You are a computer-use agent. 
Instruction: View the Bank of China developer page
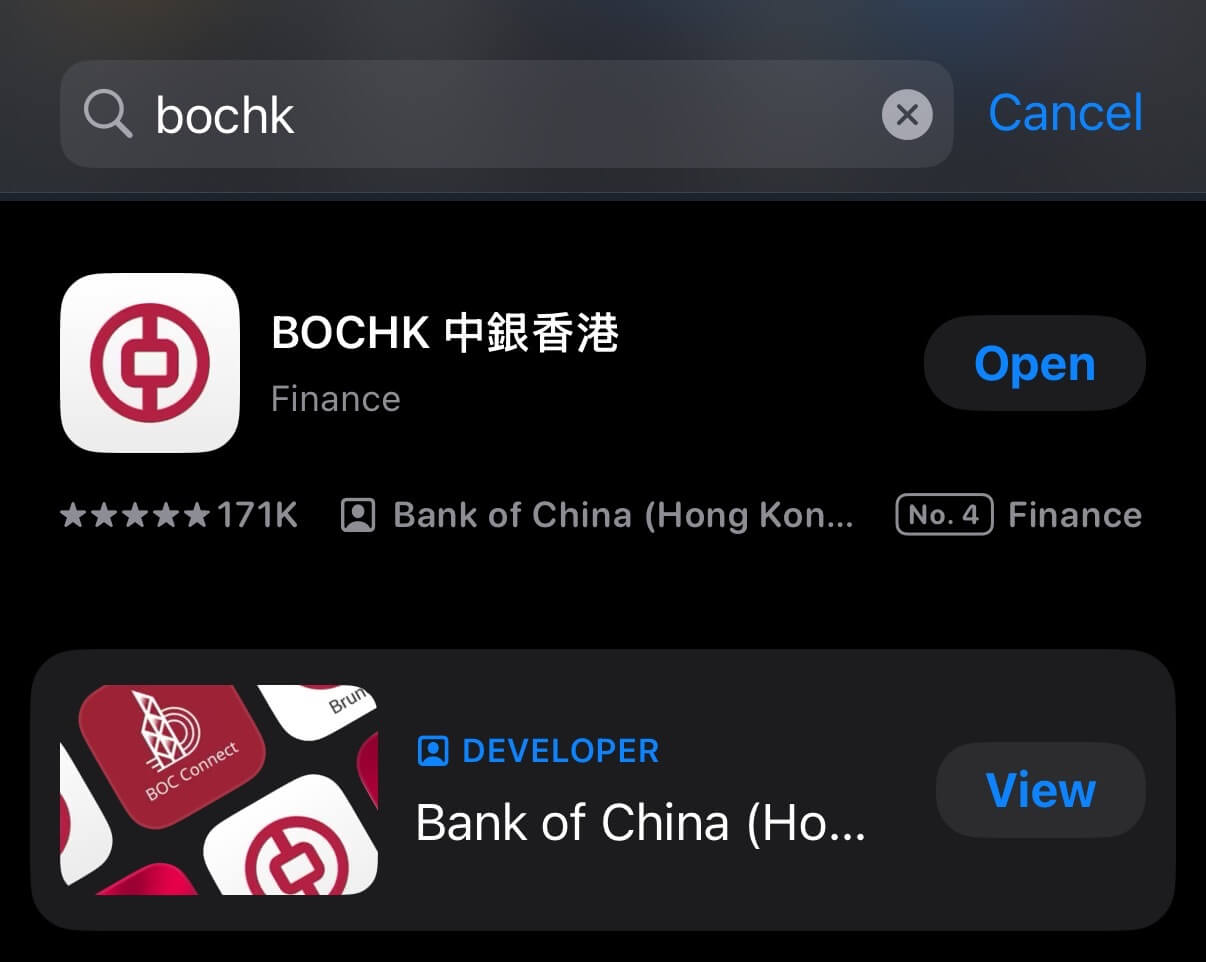(x=1040, y=790)
